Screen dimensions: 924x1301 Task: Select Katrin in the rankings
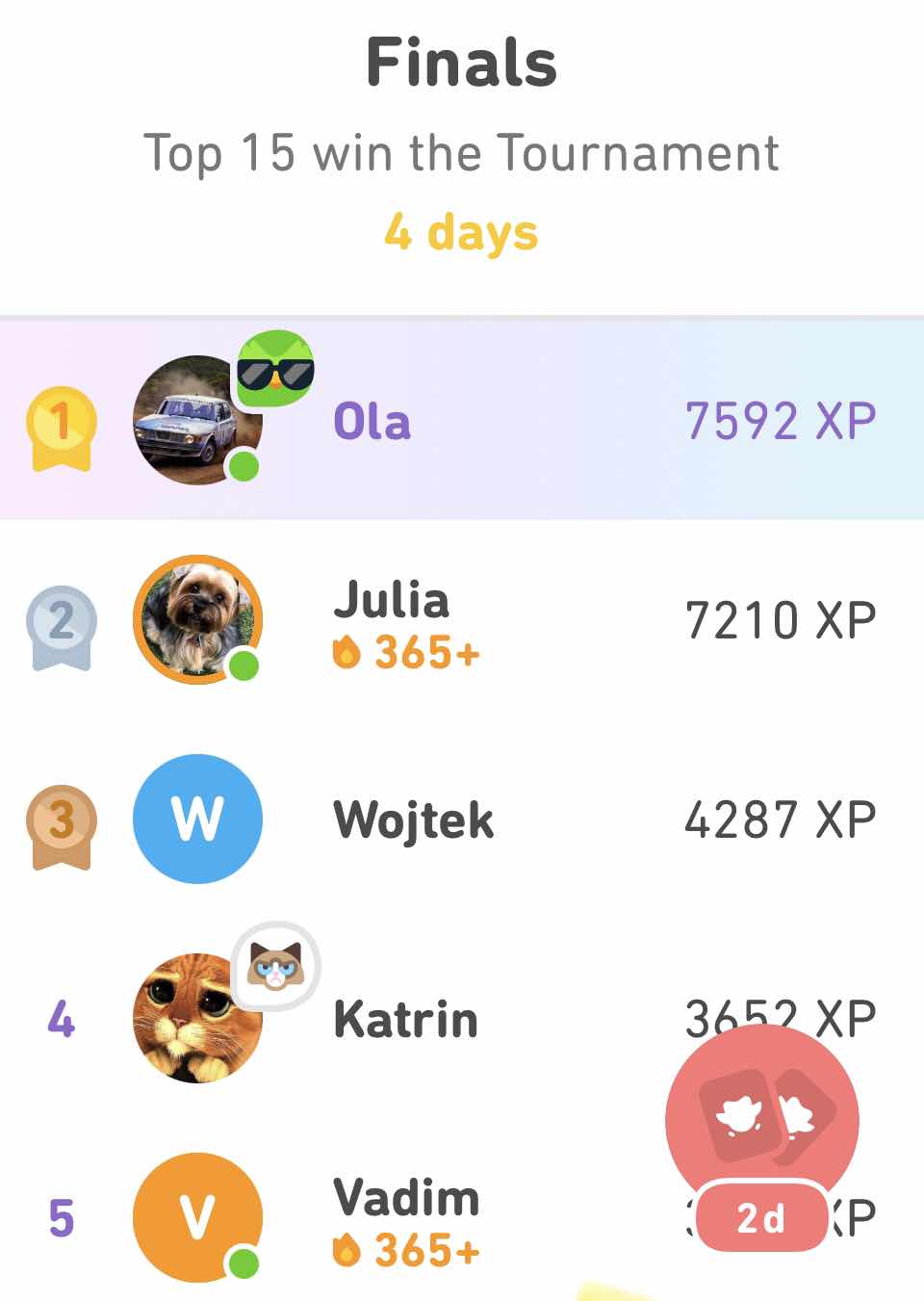tap(405, 1019)
